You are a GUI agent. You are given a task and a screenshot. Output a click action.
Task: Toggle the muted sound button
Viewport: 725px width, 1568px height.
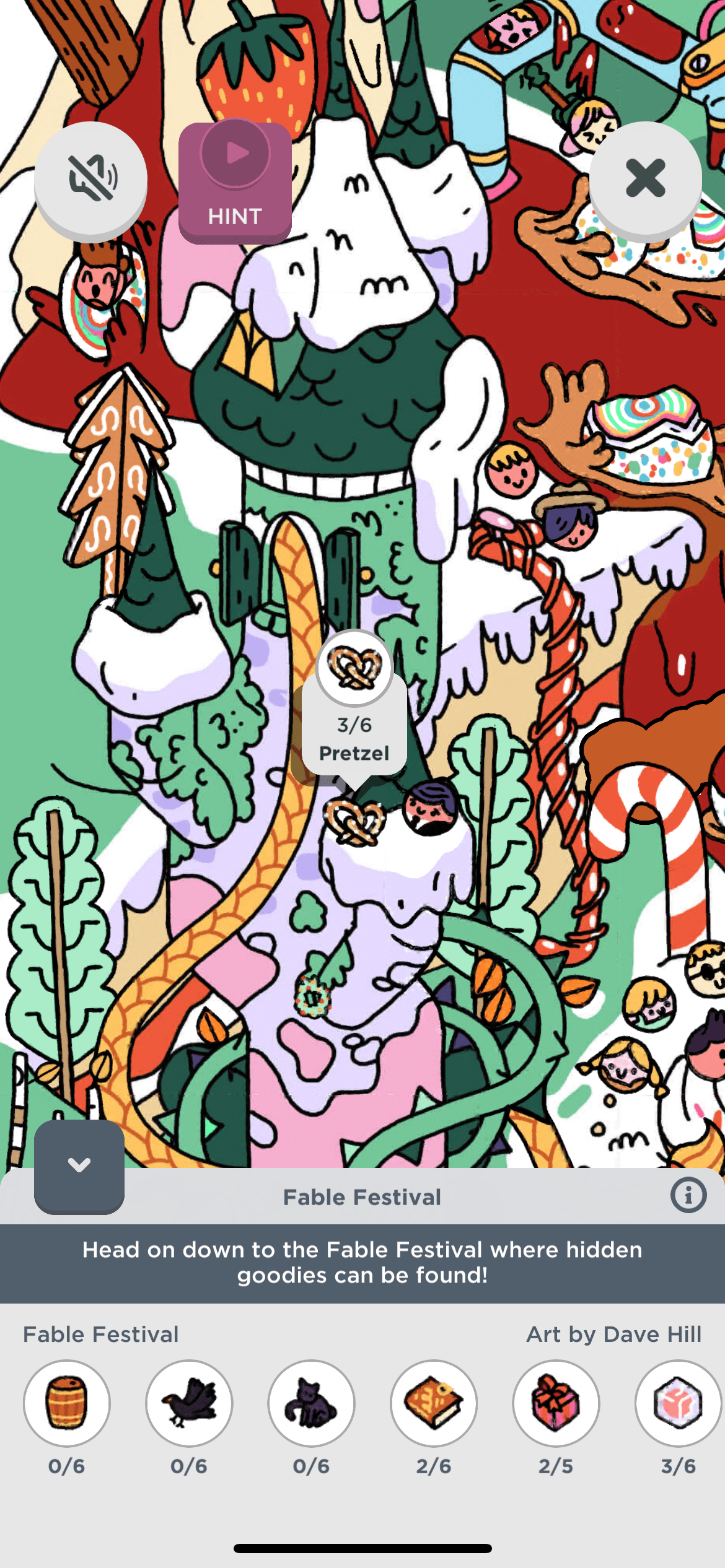90,179
